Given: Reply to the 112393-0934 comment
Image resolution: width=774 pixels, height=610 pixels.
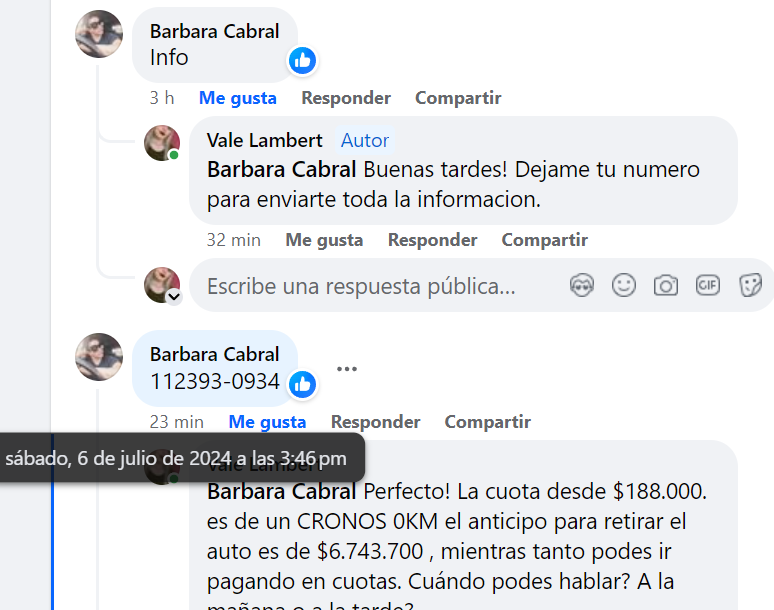Looking at the screenshot, I should coord(375,422).
